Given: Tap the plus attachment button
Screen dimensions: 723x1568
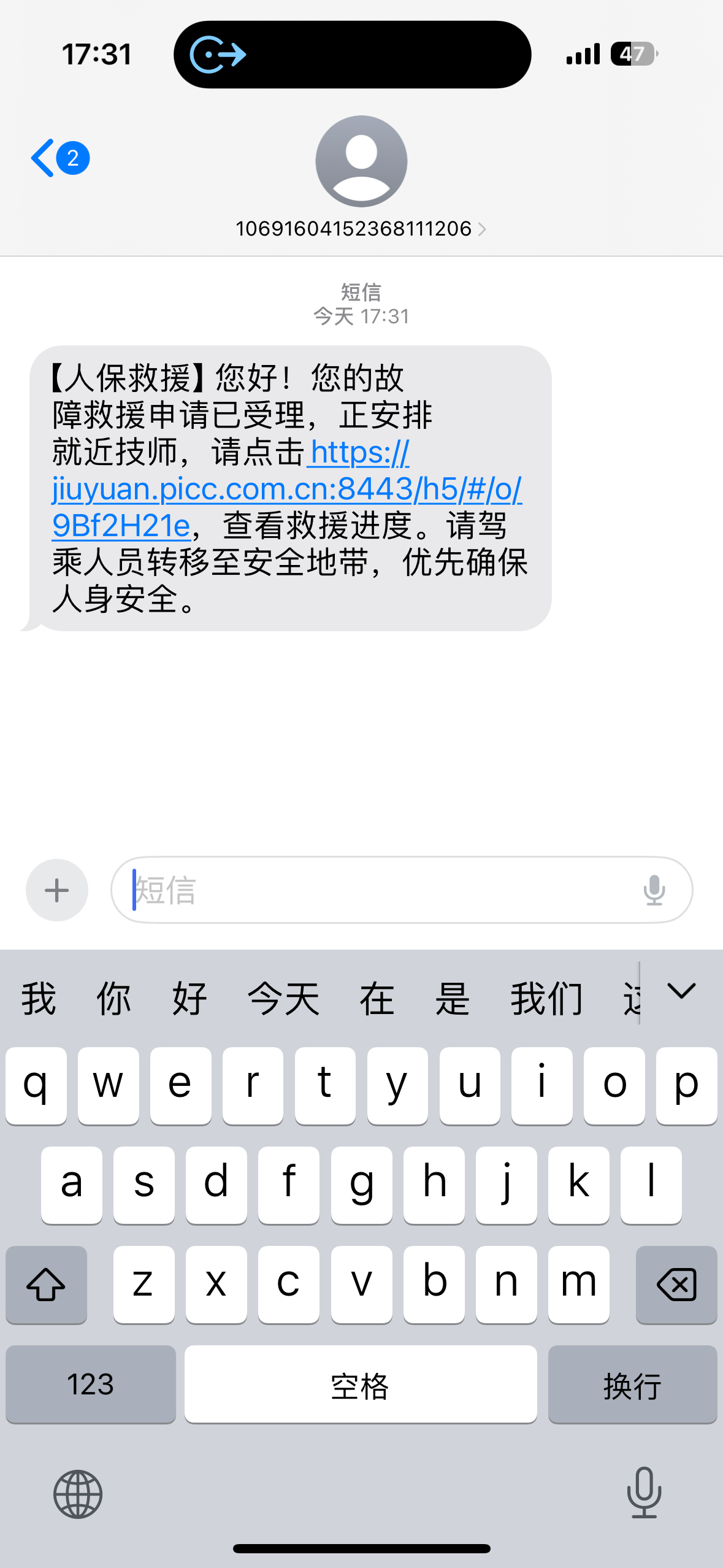Looking at the screenshot, I should pyautogui.click(x=56, y=890).
